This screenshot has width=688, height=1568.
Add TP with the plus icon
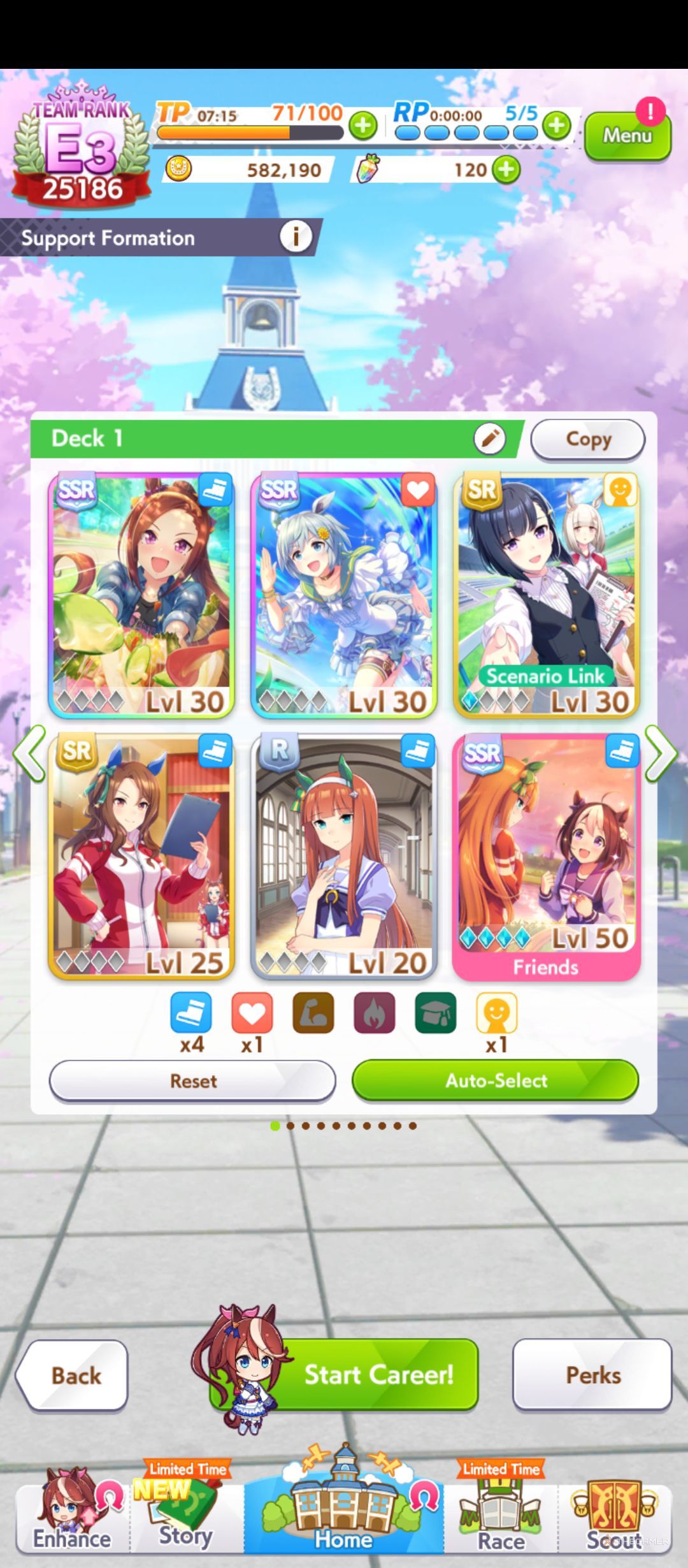click(363, 126)
